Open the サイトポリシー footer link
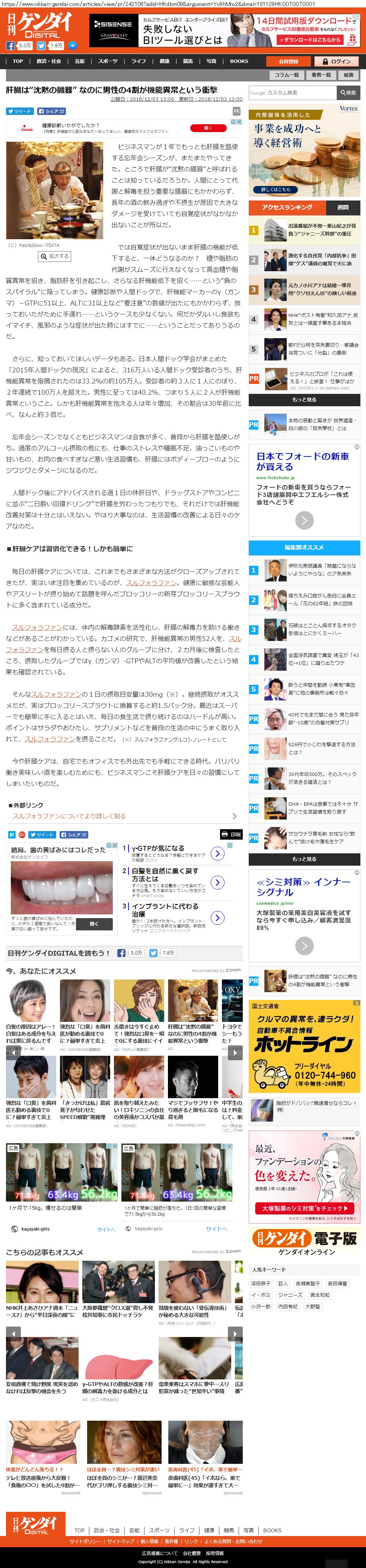Viewport: 366px width, 1568px height. pyautogui.click(x=85, y=1541)
